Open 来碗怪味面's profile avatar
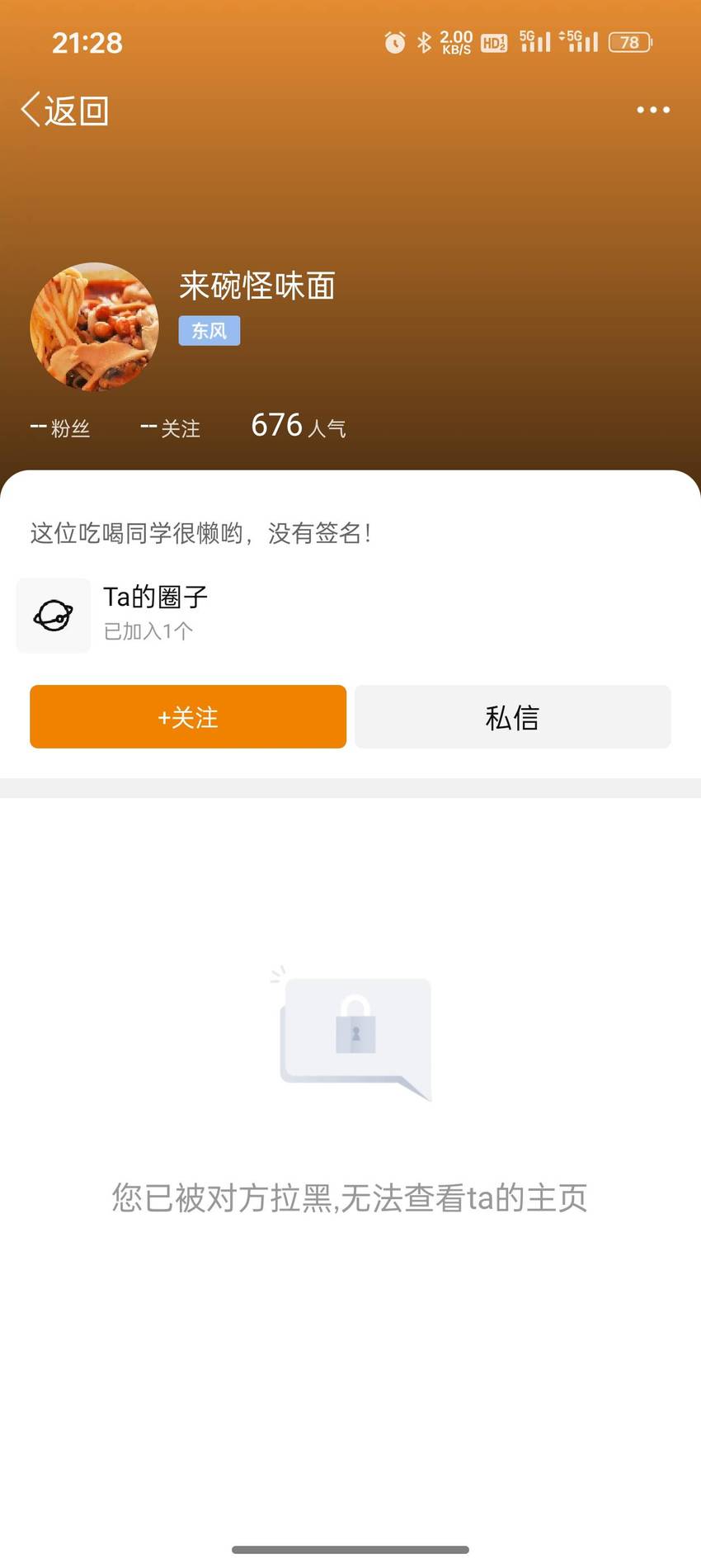 click(x=95, y=327)
